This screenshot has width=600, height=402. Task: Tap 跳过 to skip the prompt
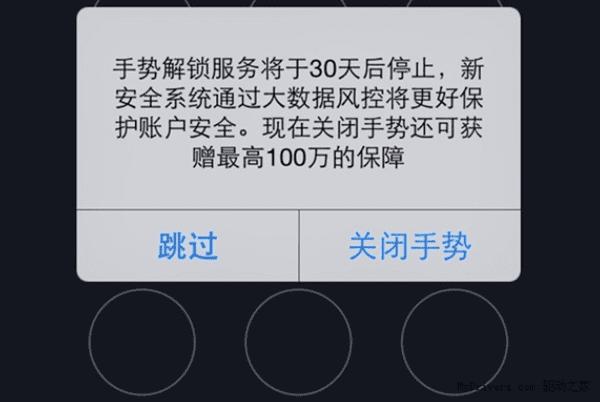(x=188, y=246)
